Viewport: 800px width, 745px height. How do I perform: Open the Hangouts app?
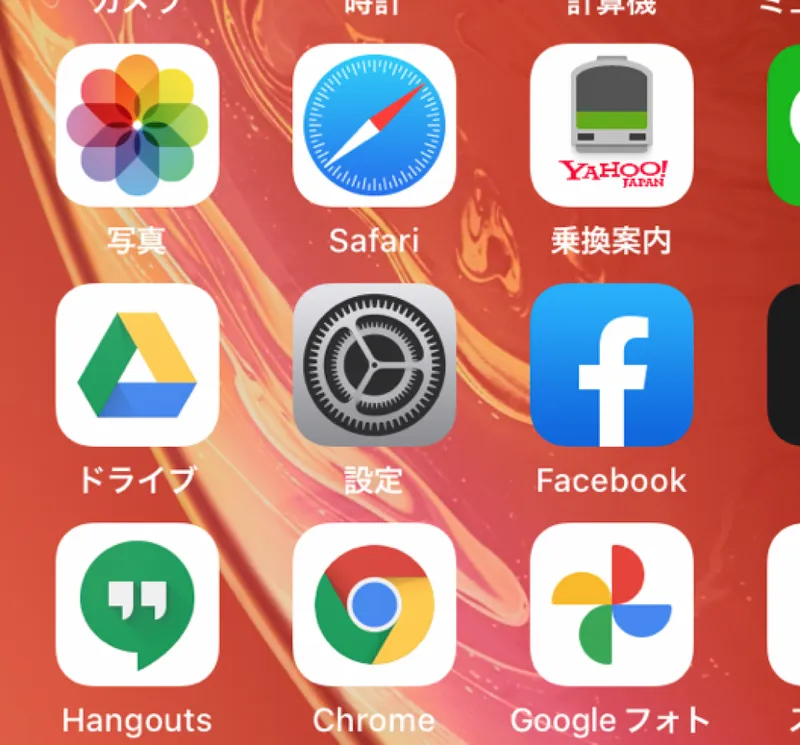137,604
